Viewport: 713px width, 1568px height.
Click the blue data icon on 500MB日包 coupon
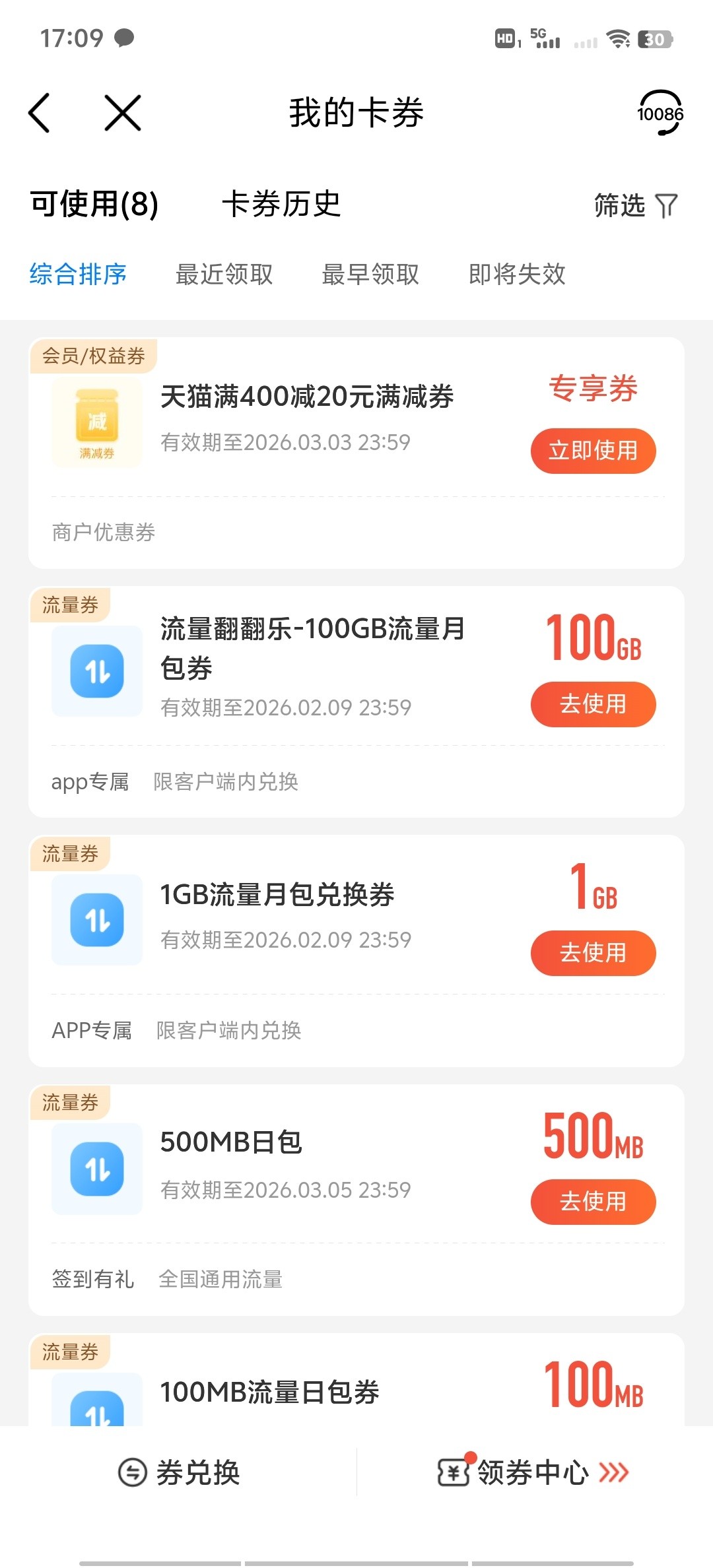pyautogui.click(x=96, y=1168)
